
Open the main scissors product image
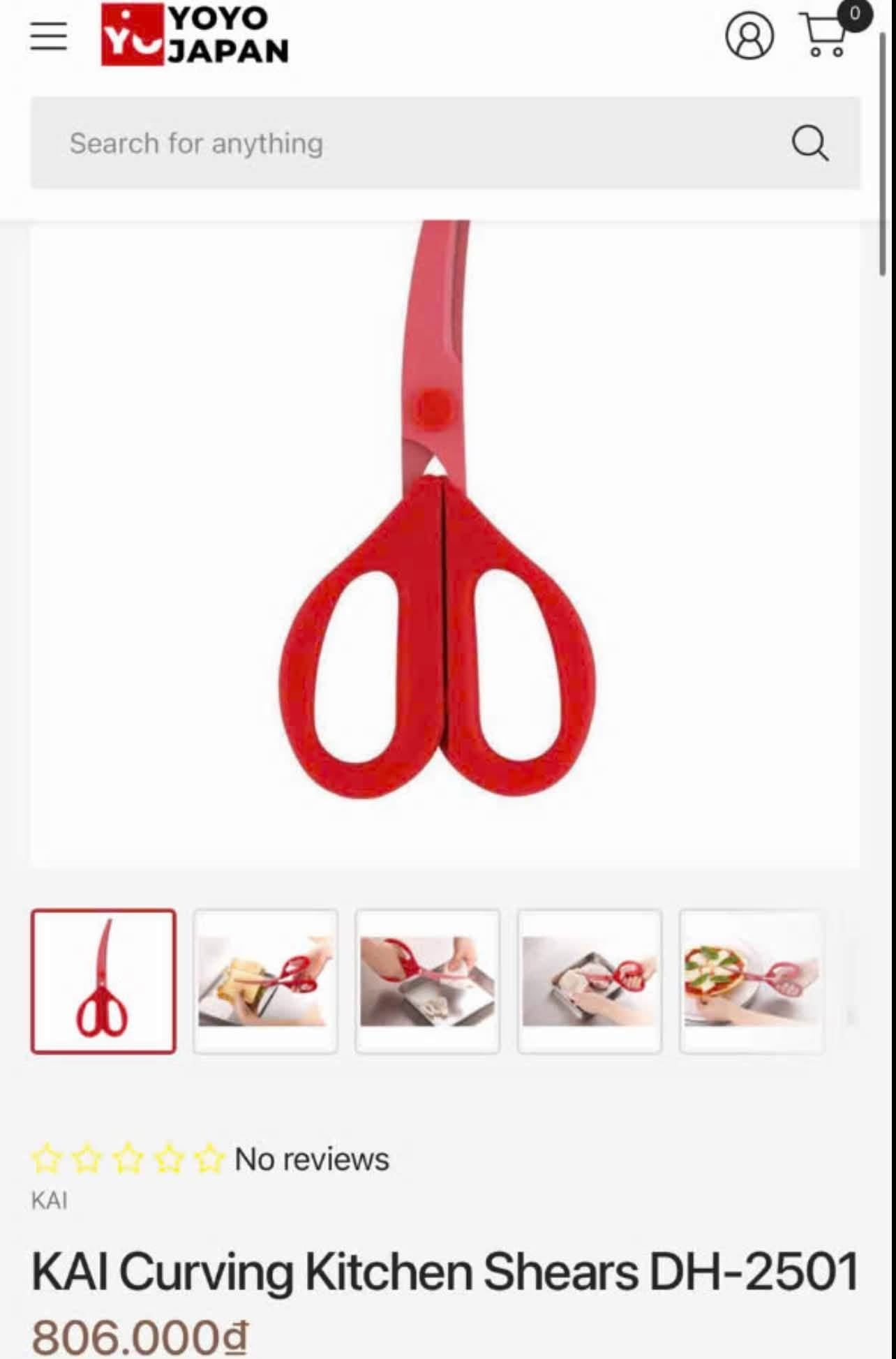point(445,544)
